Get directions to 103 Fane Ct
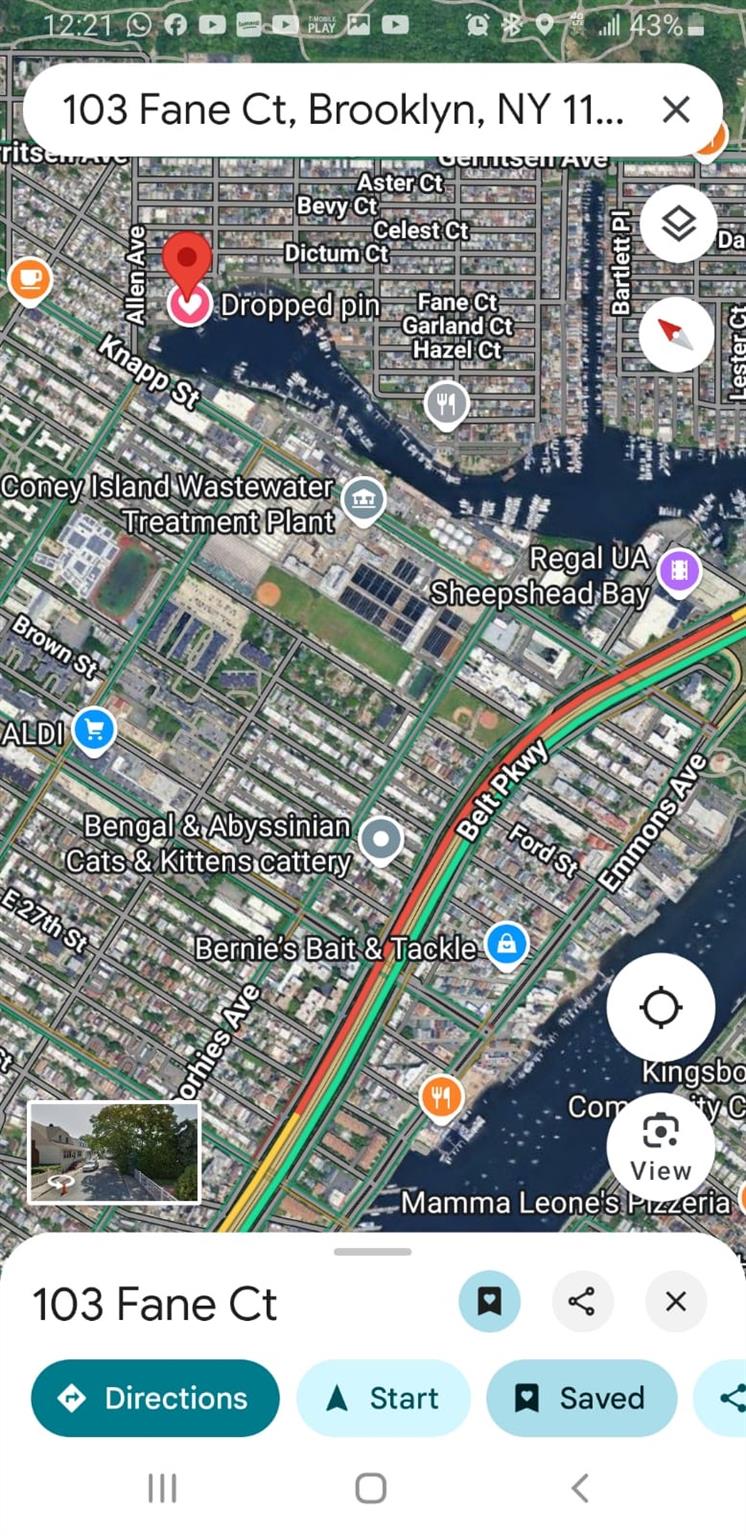This screenshot has width=746, height=1536. click(155, 1398)
